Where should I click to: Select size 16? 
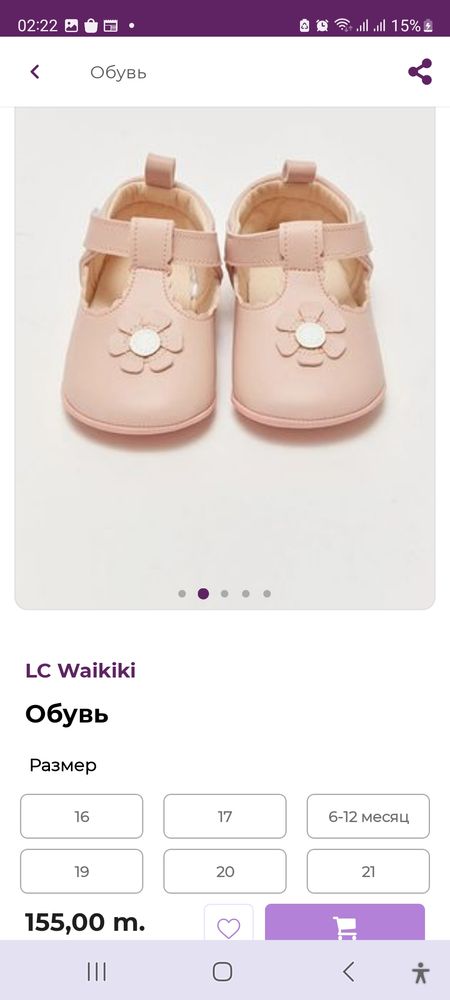coord(82,816)
